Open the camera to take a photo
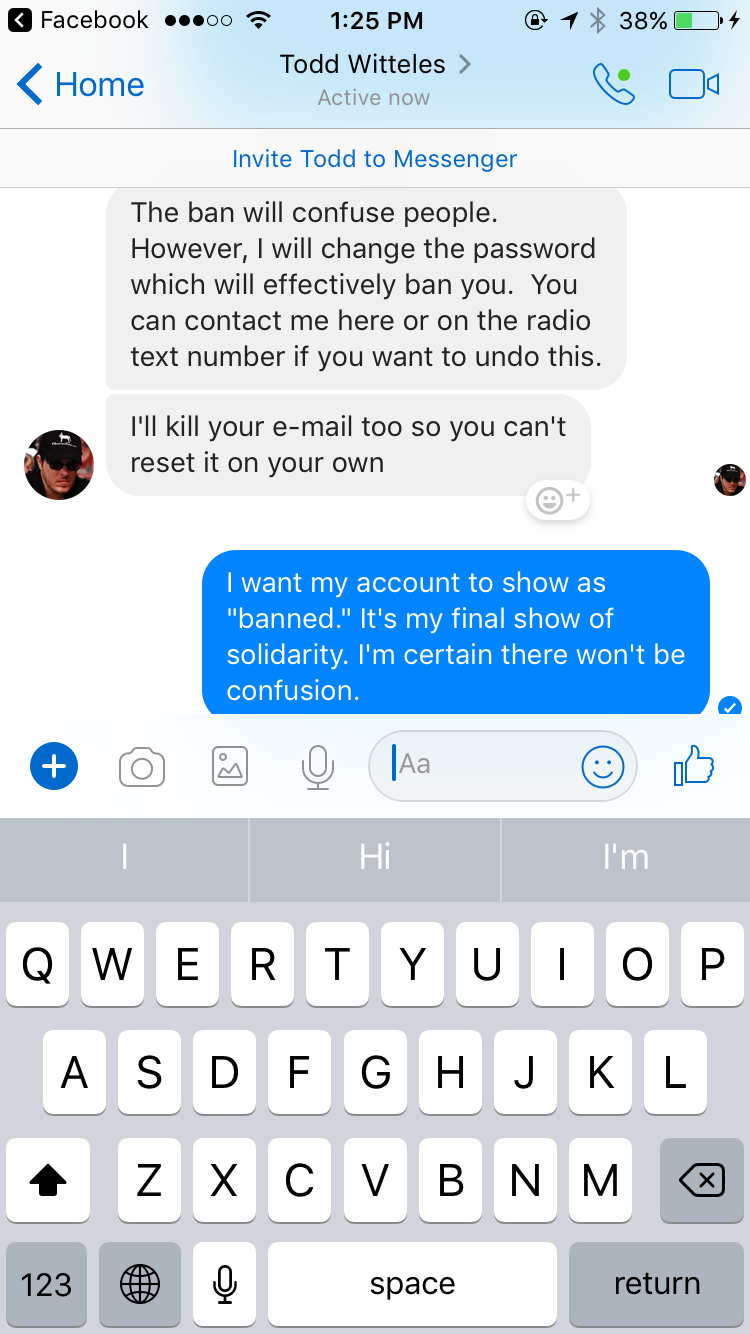This screenshot has width=750, height=1334. point(142,767)
